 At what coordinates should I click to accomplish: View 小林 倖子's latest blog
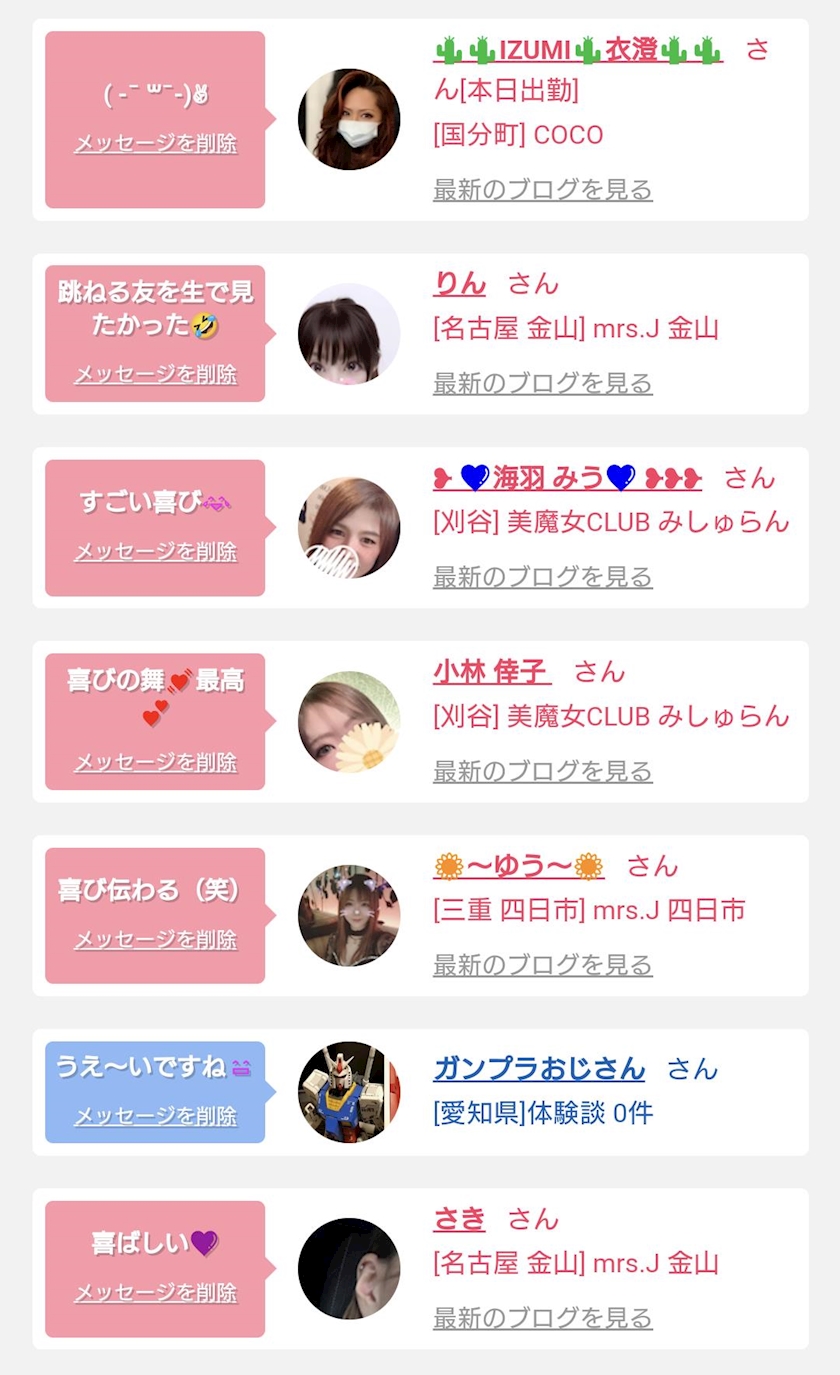tap(542, 772)
